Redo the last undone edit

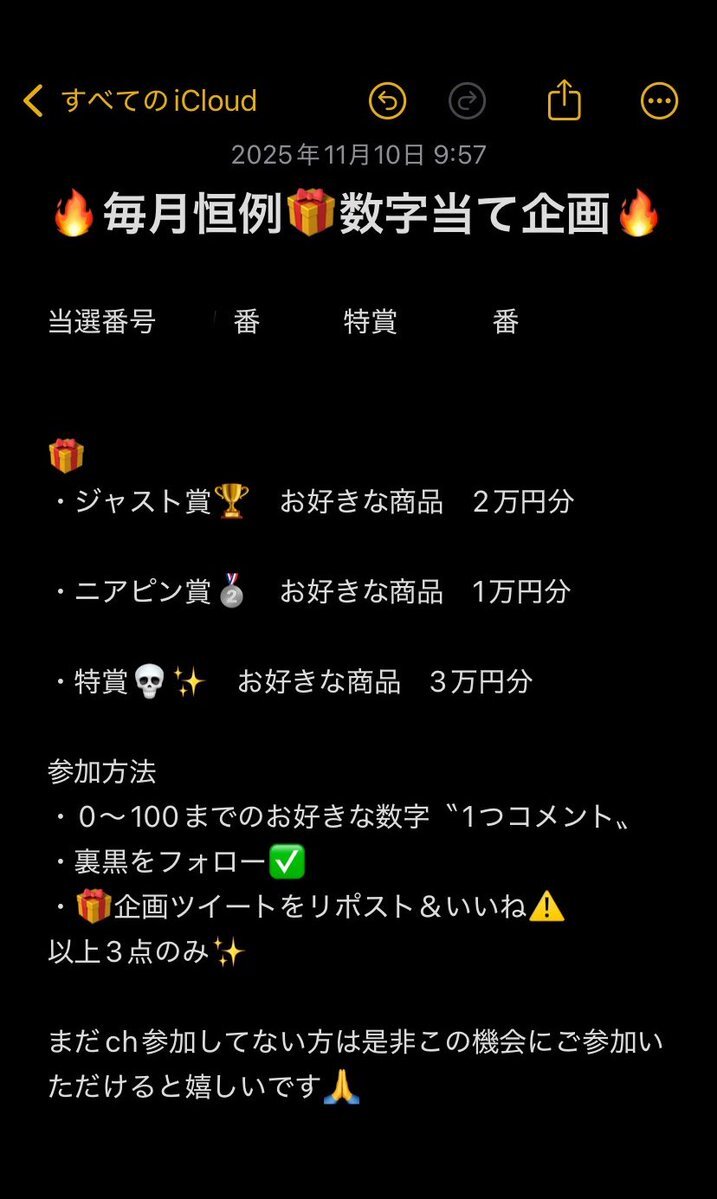point(467,101)
